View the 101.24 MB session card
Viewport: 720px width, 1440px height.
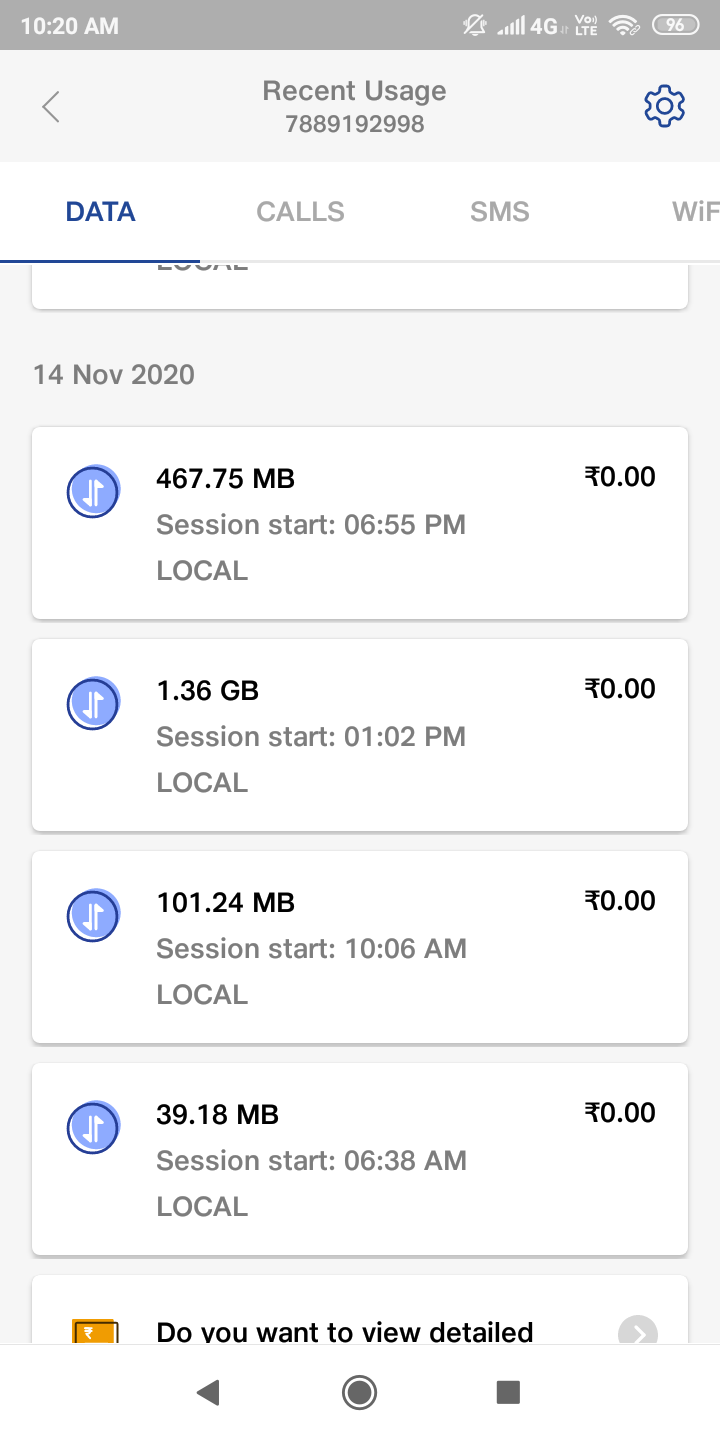360,947
